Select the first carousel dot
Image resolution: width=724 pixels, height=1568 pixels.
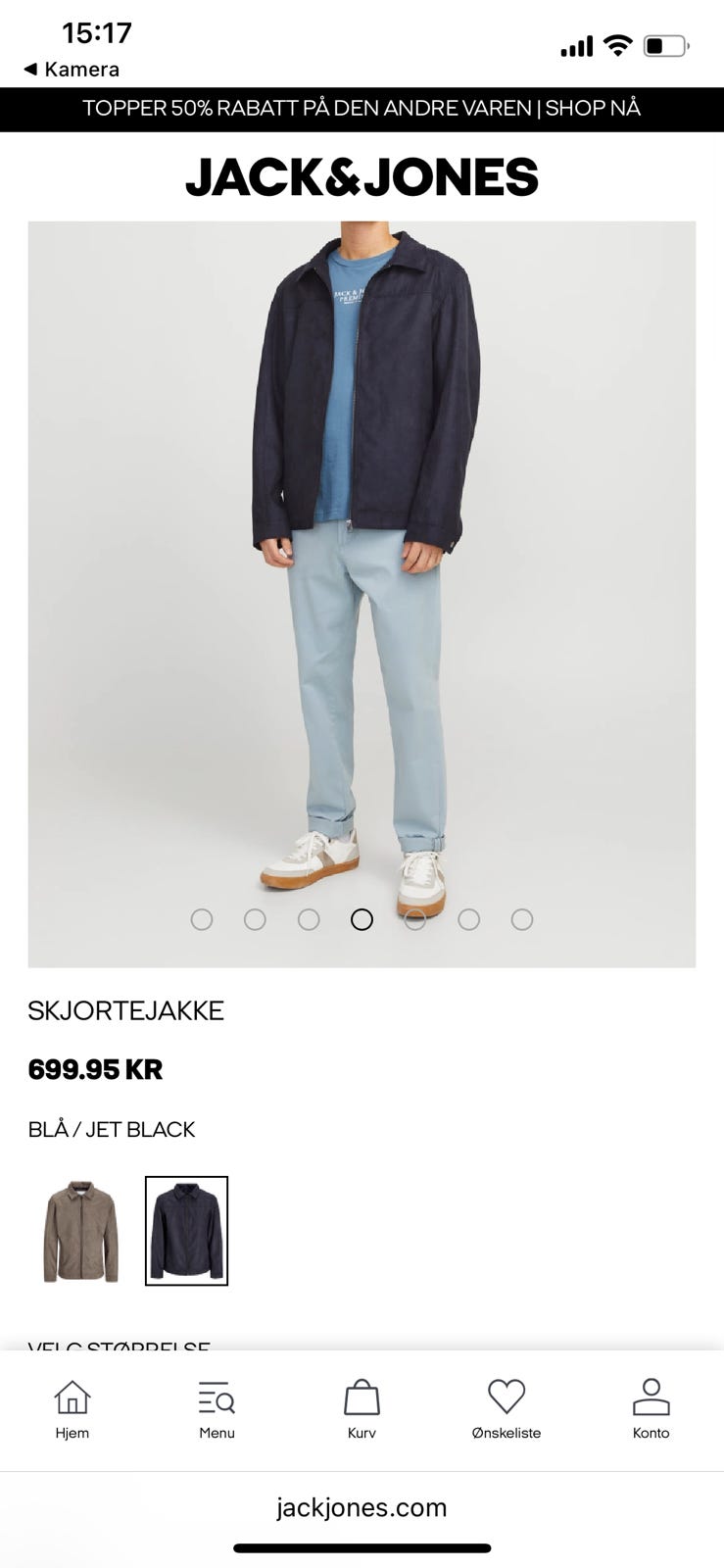pos(203,919)
